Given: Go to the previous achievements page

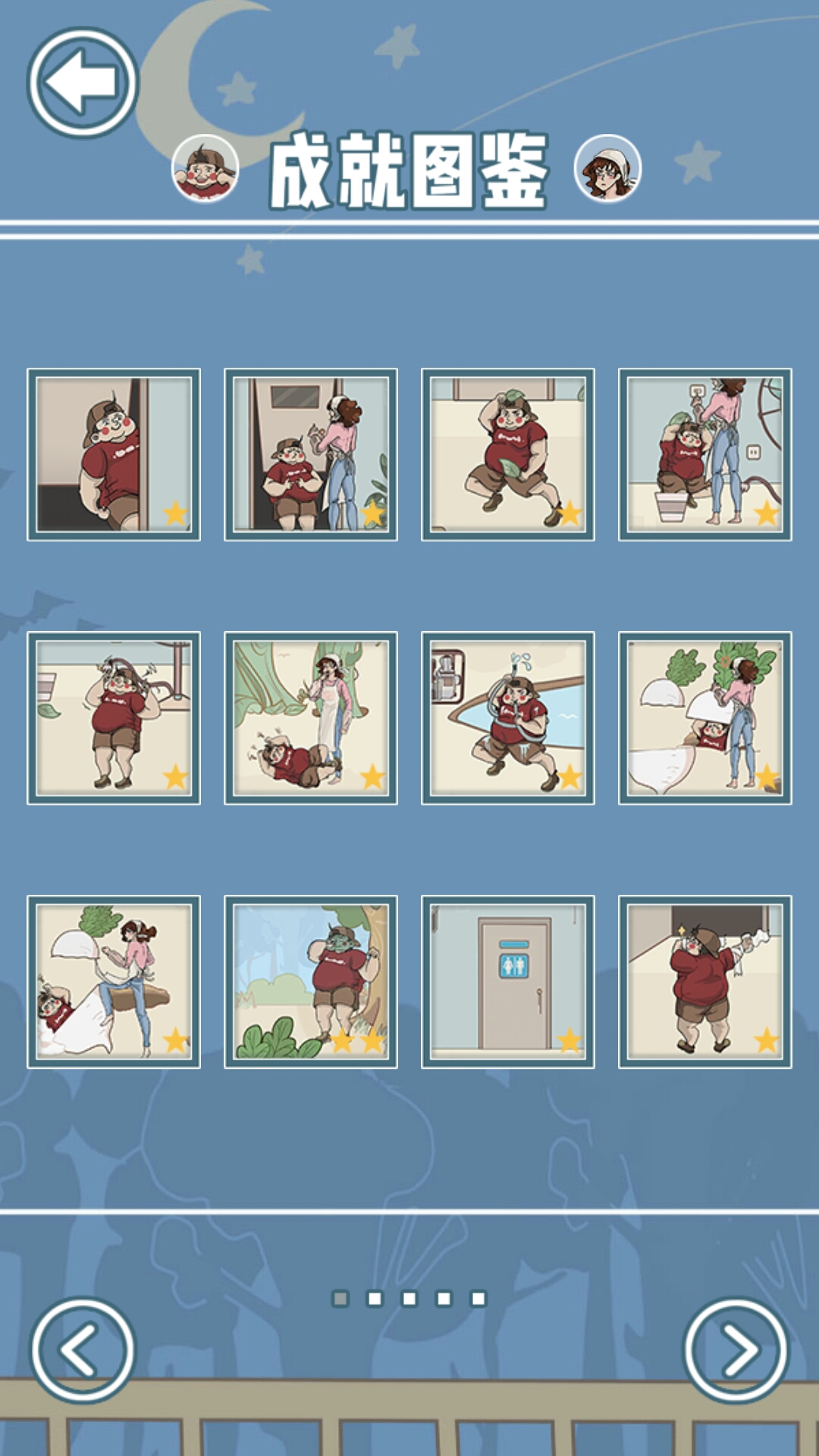Looking at the screenshot, I should [x=83, y=1350].
